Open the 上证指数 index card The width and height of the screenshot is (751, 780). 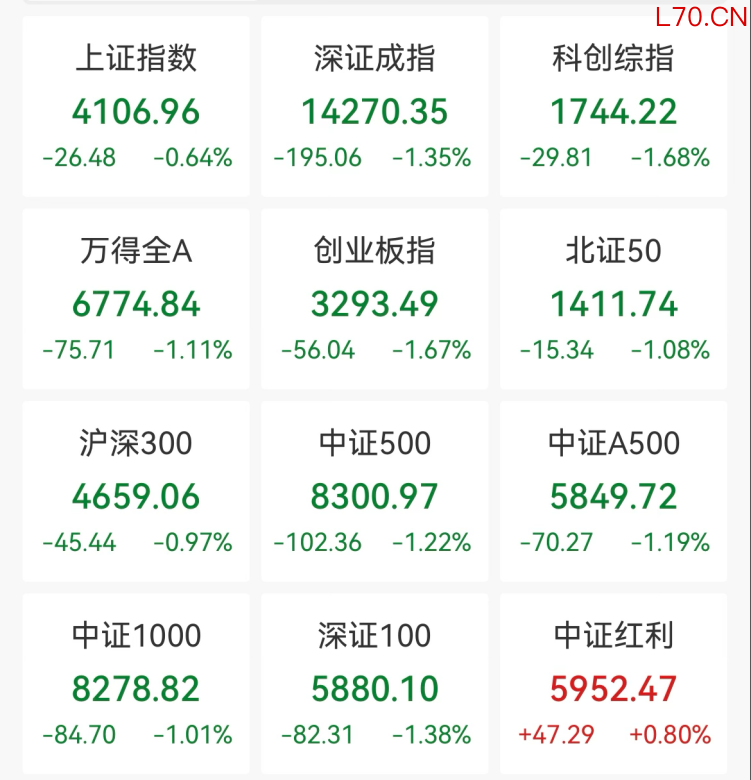(x=136, y=106)
